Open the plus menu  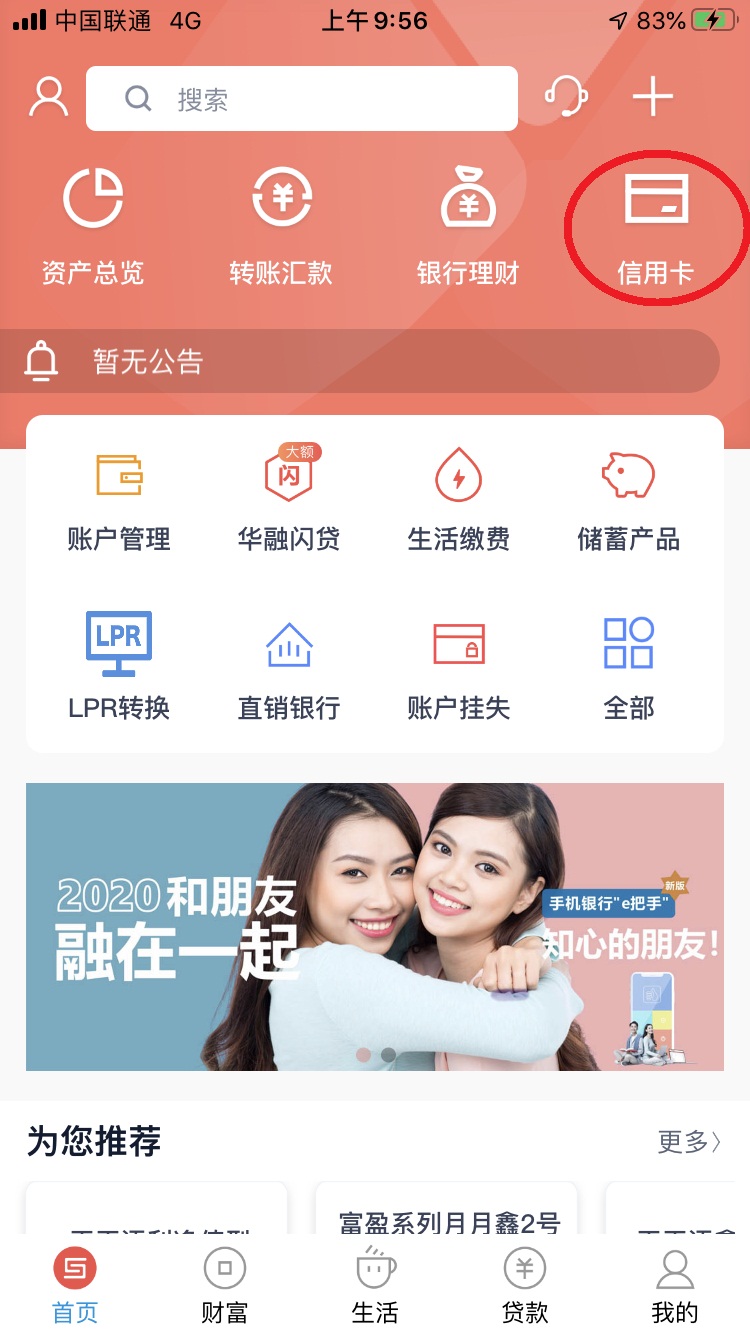pyautogui.click(x=653, y=97)
